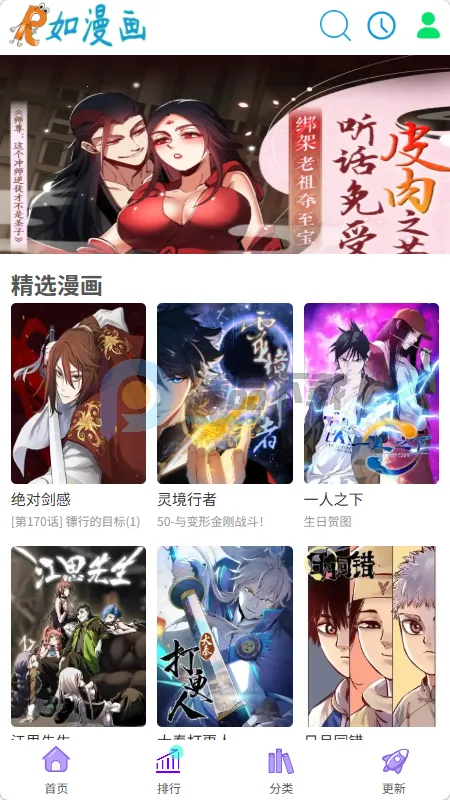Open the 绝对剑感 comic
Image resolution: width=450 pixels, height=800 pixels.
[79, 393]
